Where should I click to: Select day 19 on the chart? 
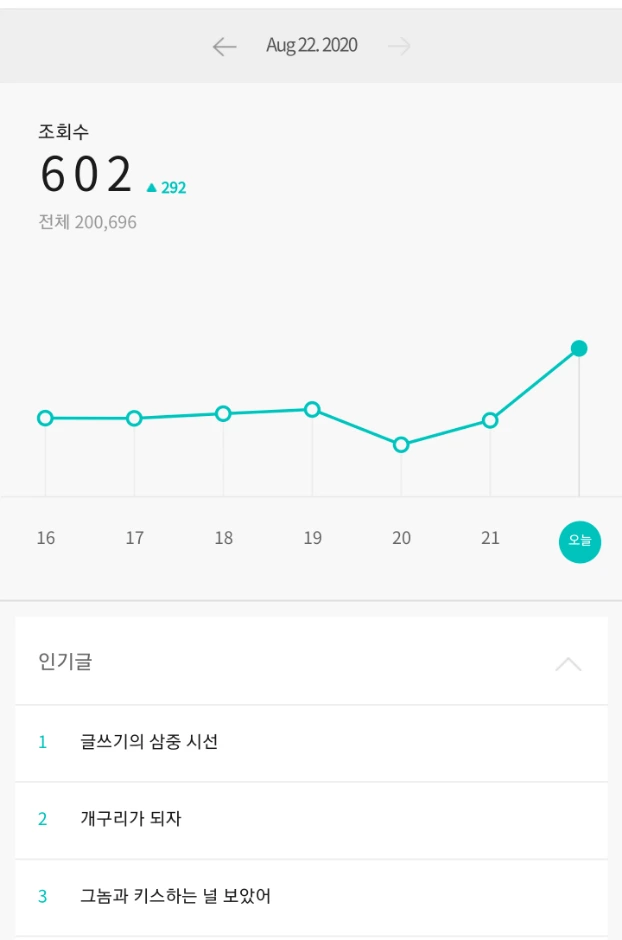point(312,538)
